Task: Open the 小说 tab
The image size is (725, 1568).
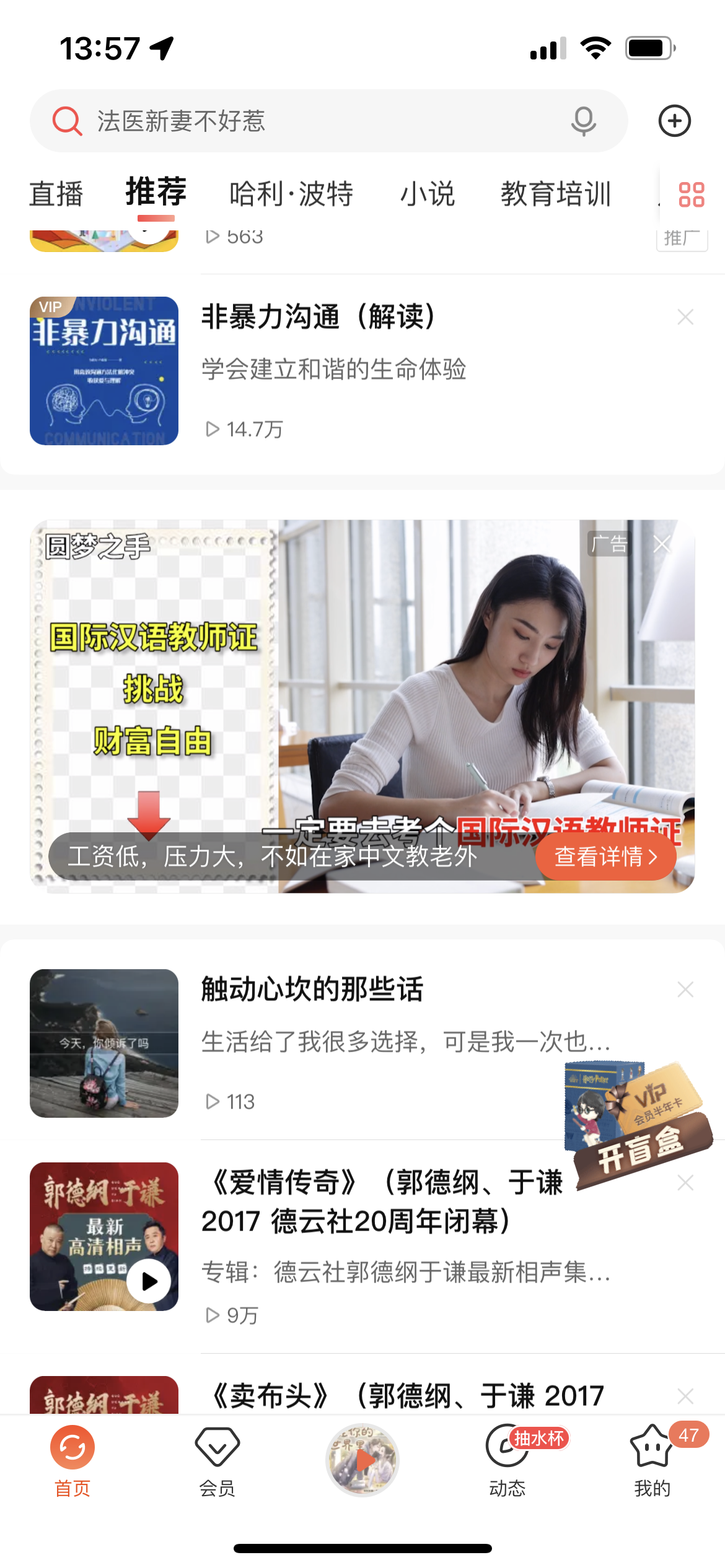Action: tap(428, 194)
